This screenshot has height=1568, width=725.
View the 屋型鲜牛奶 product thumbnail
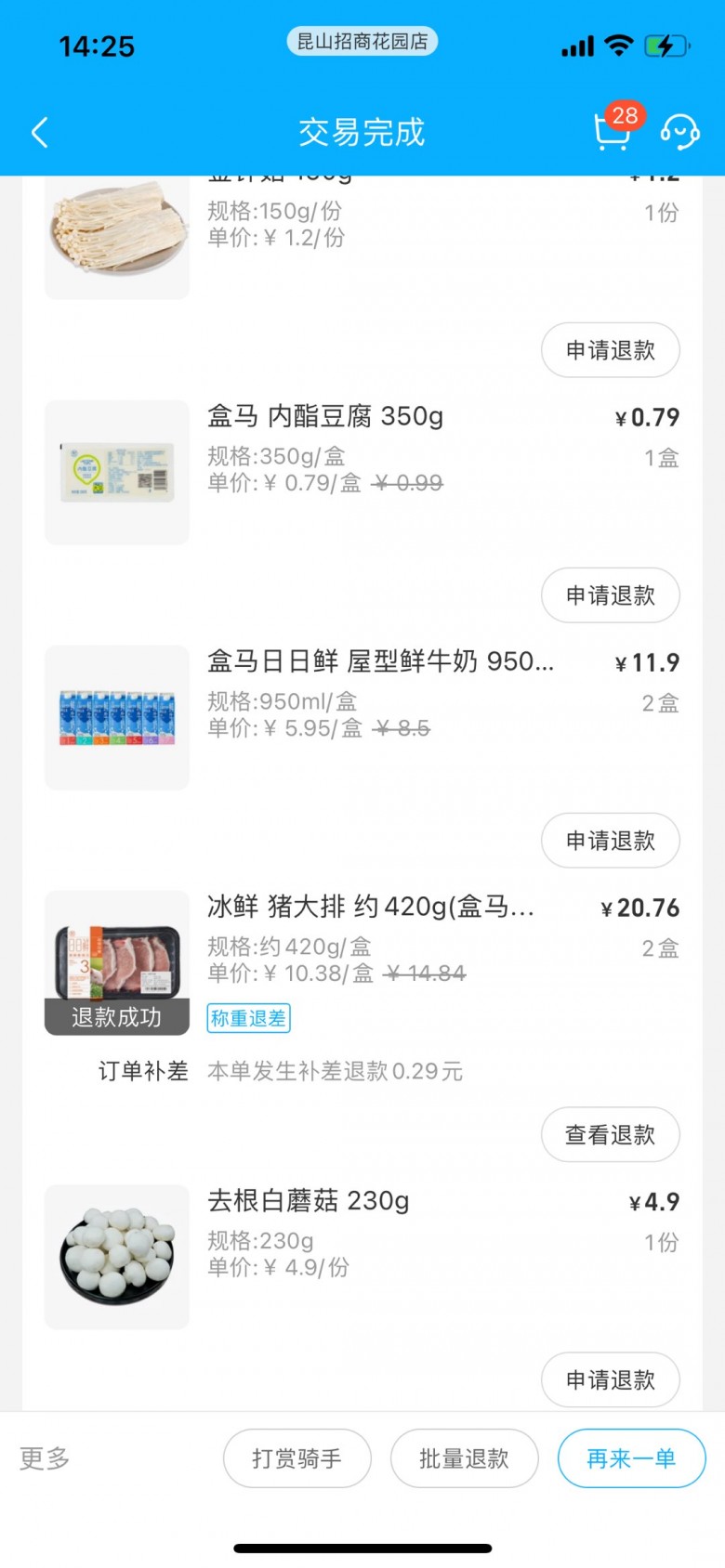pos(117,717)
